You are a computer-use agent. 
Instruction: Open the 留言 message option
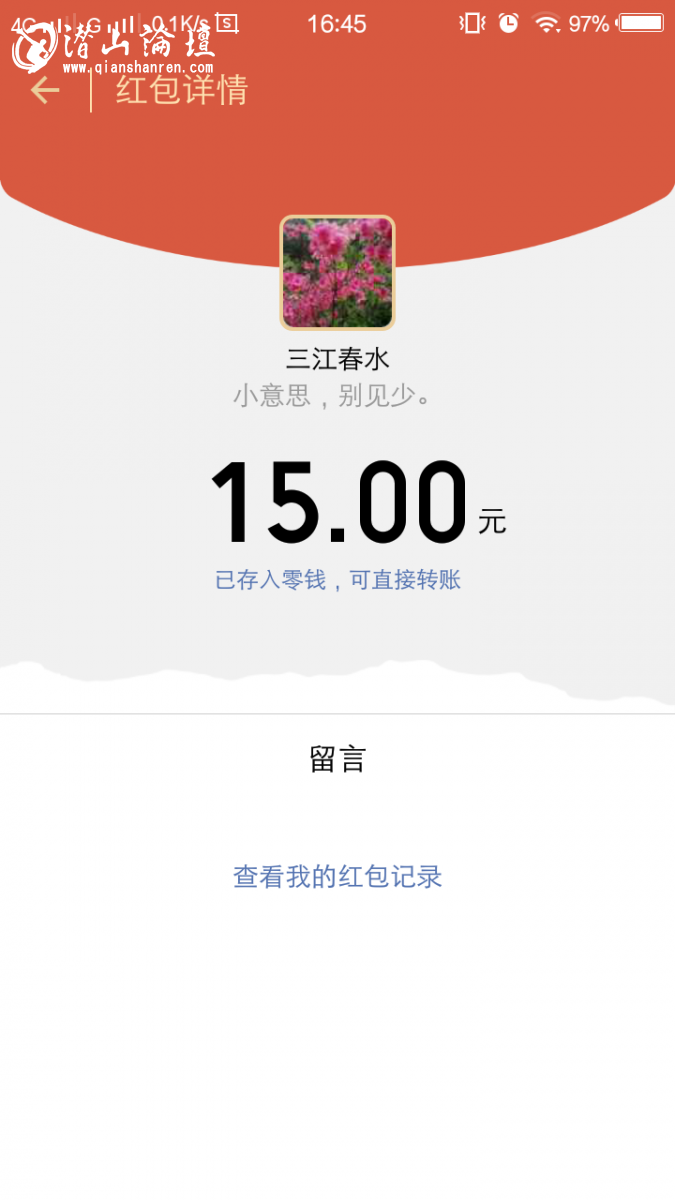tap(338, 759)
